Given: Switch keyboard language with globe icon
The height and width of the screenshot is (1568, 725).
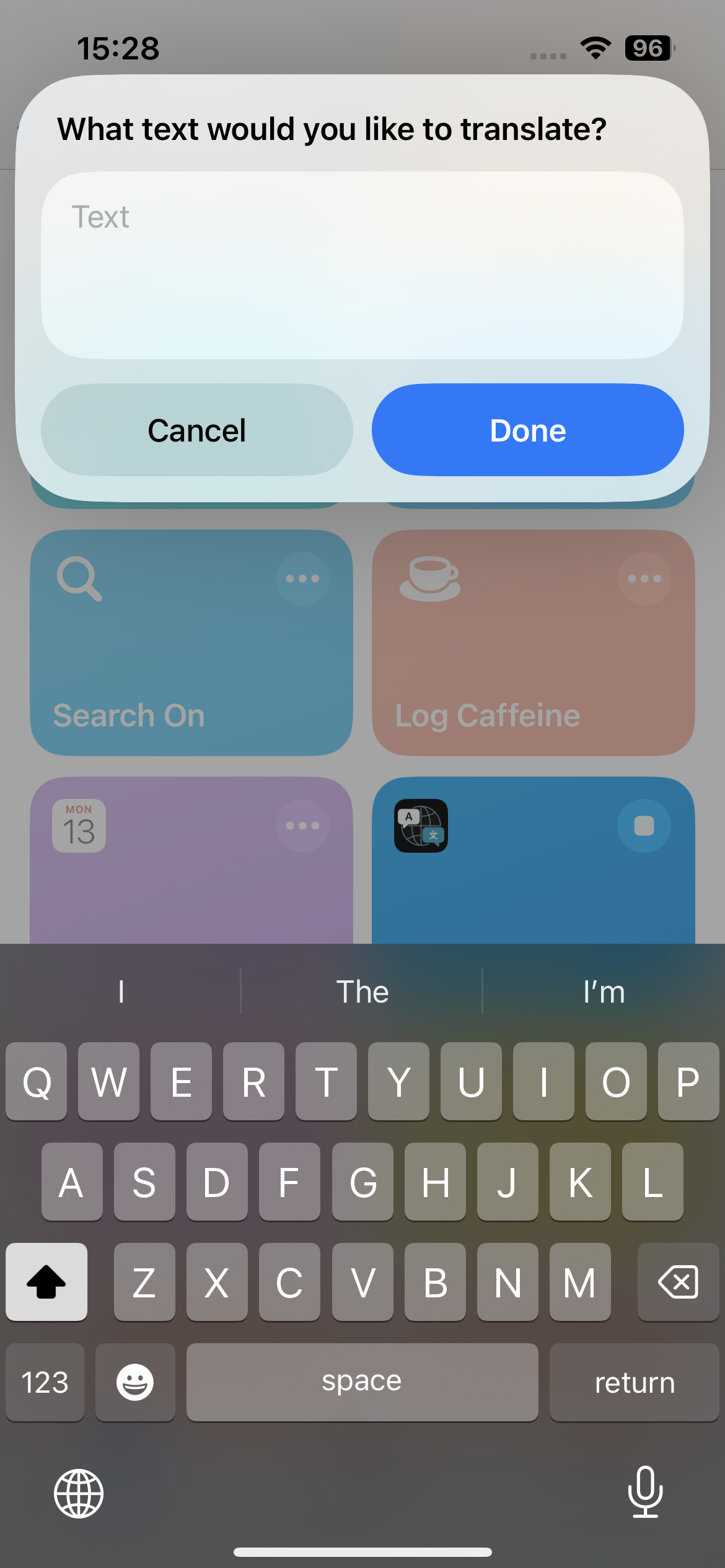Looking at the screenshot, I should coord(79,1493).
